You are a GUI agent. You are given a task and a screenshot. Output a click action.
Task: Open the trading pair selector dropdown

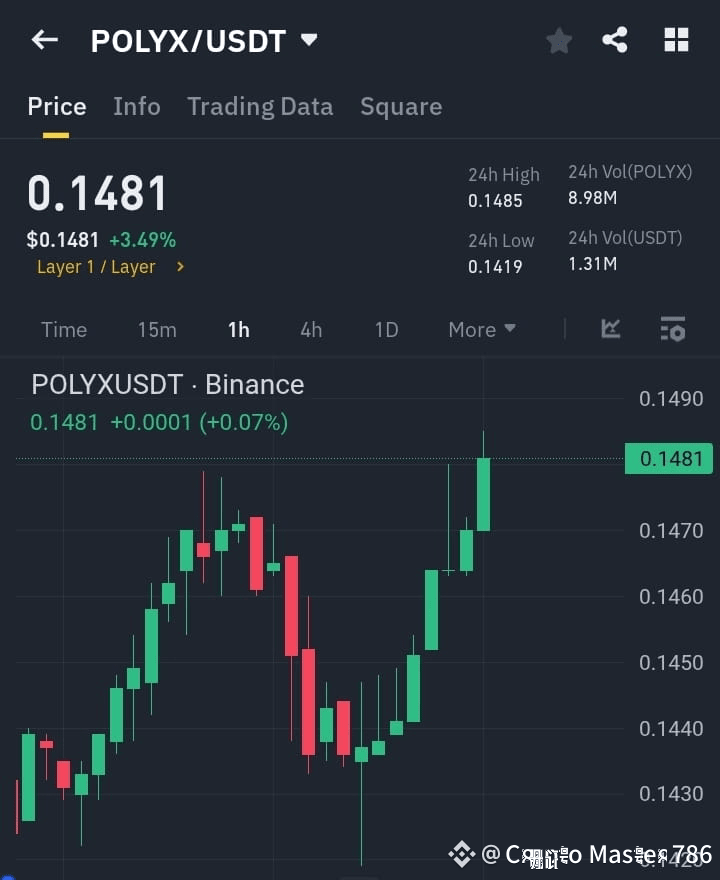[x=308, y=40]
